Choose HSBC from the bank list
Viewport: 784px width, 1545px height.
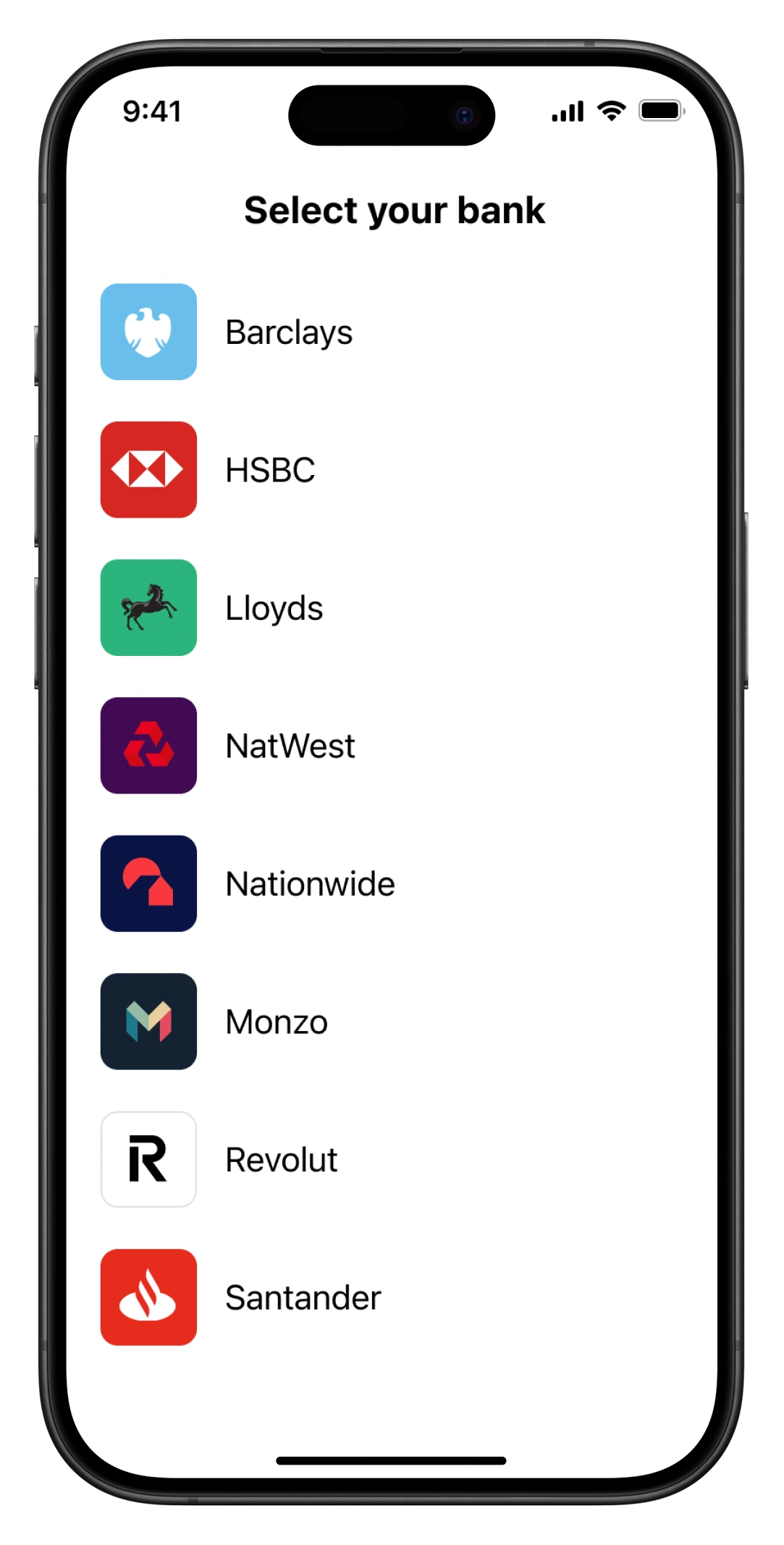click(x=269, y=470)
